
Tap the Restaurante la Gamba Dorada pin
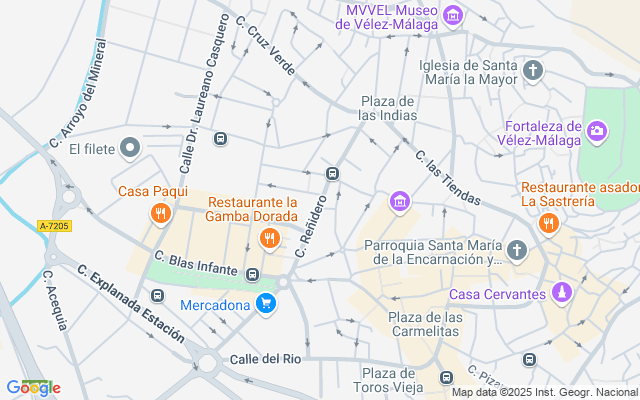click(269, 238)
